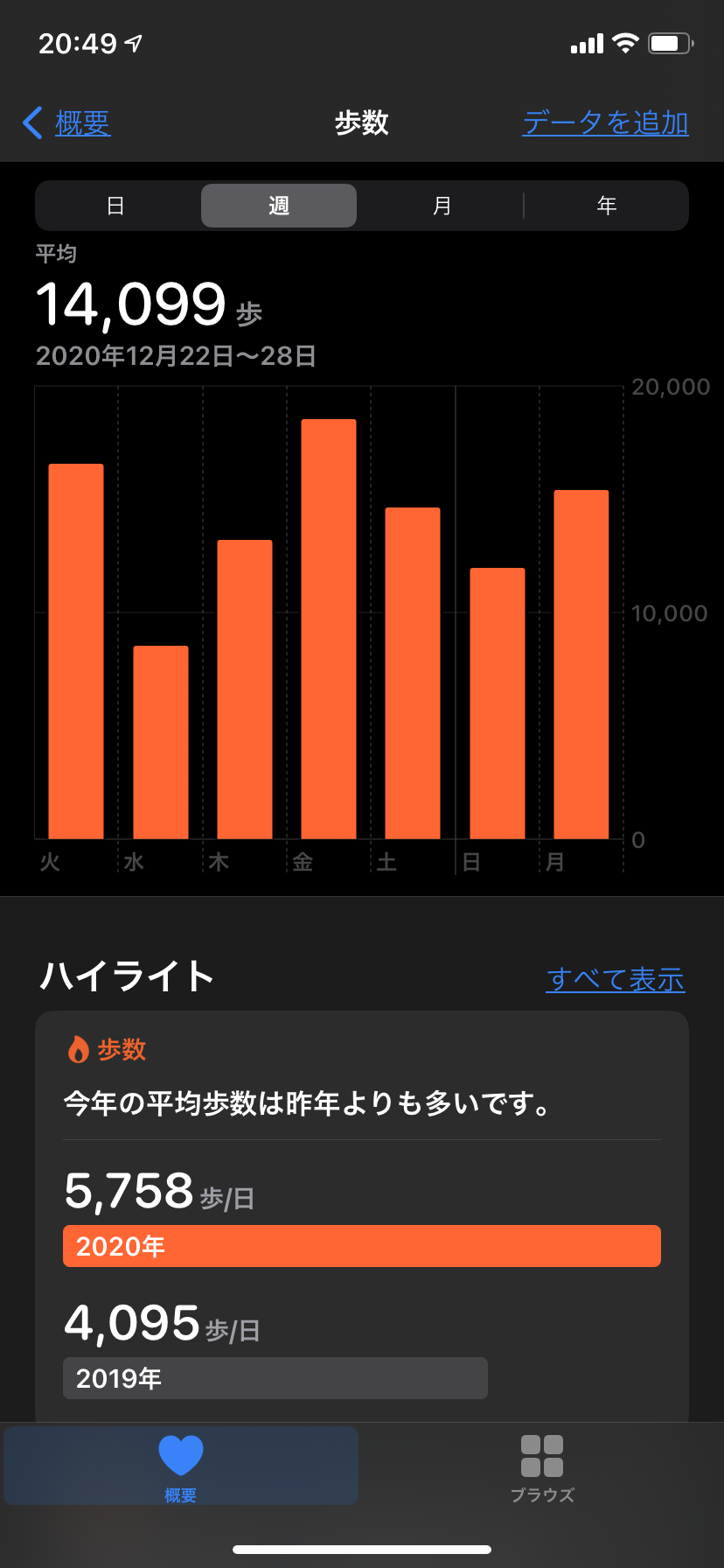Open すべて表示 for highlights

coord(616,978)
